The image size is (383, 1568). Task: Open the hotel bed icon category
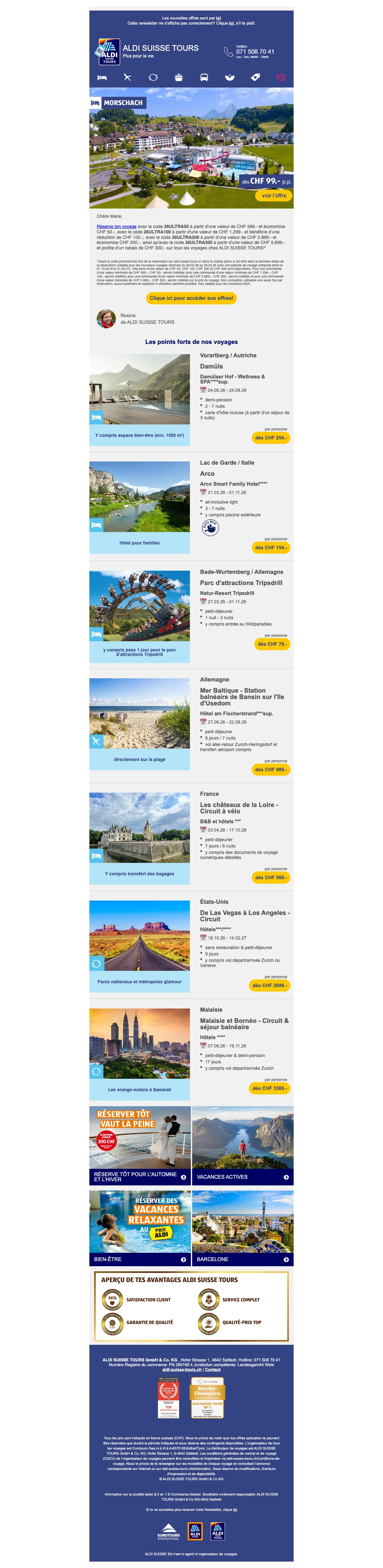[102, 77]
